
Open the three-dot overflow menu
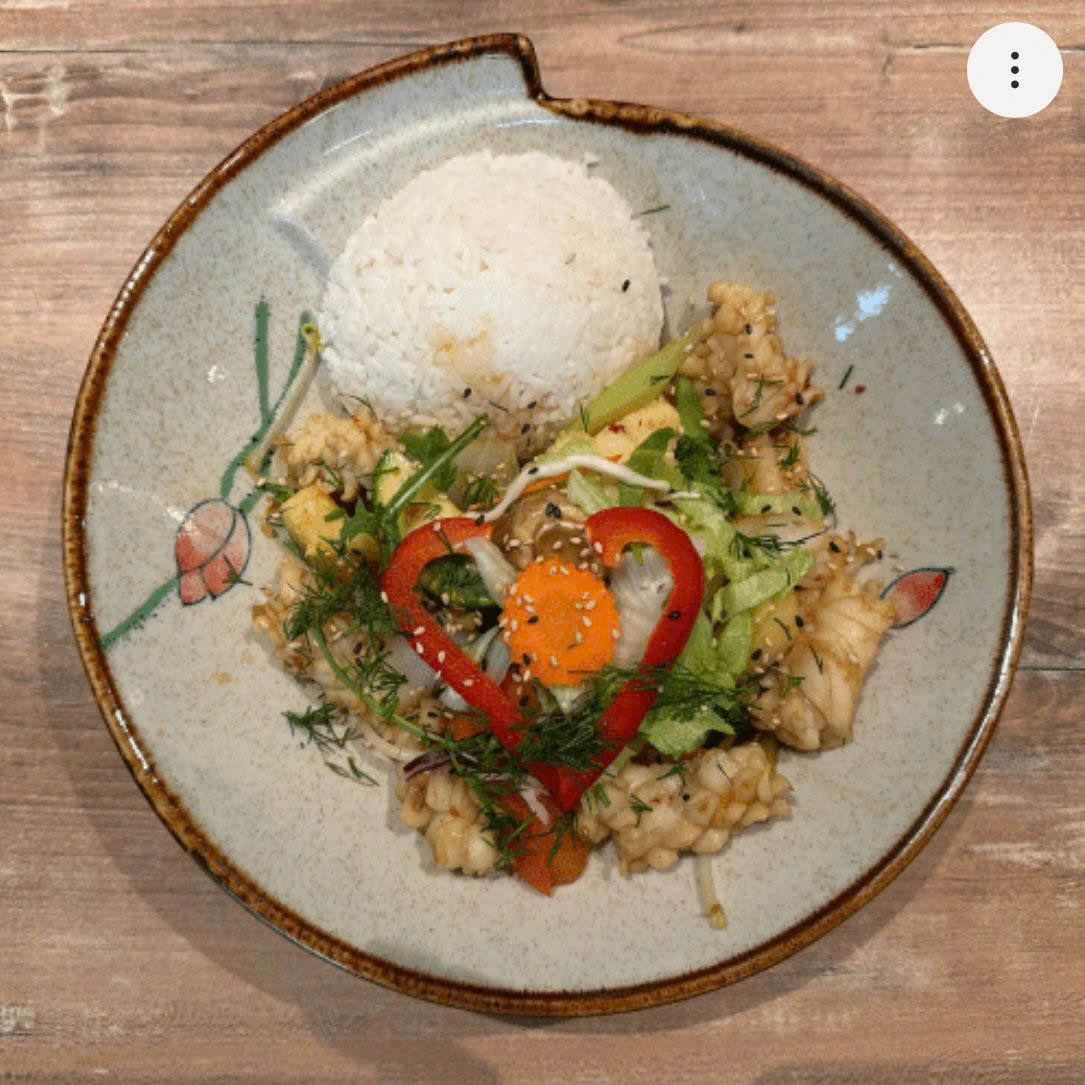point(1014,70)
